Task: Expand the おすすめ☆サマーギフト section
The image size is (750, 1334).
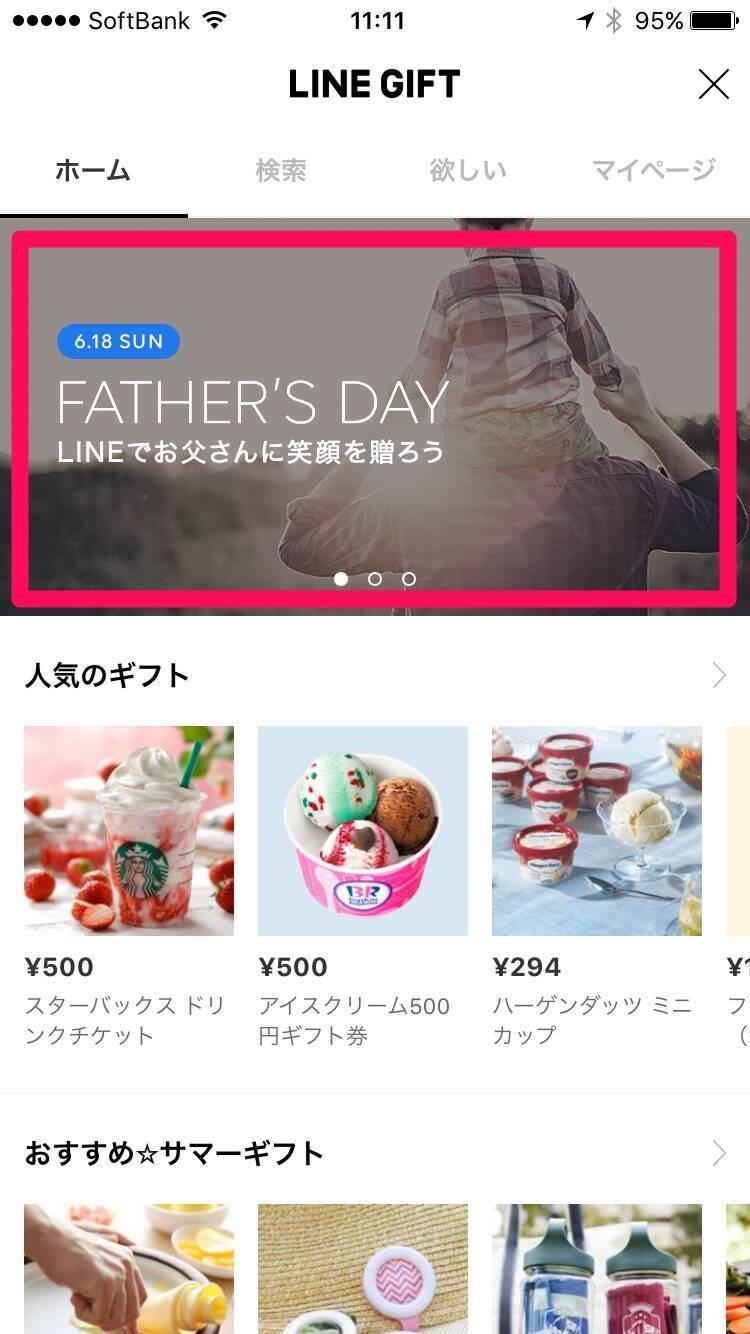Action: pos(718,1154)
